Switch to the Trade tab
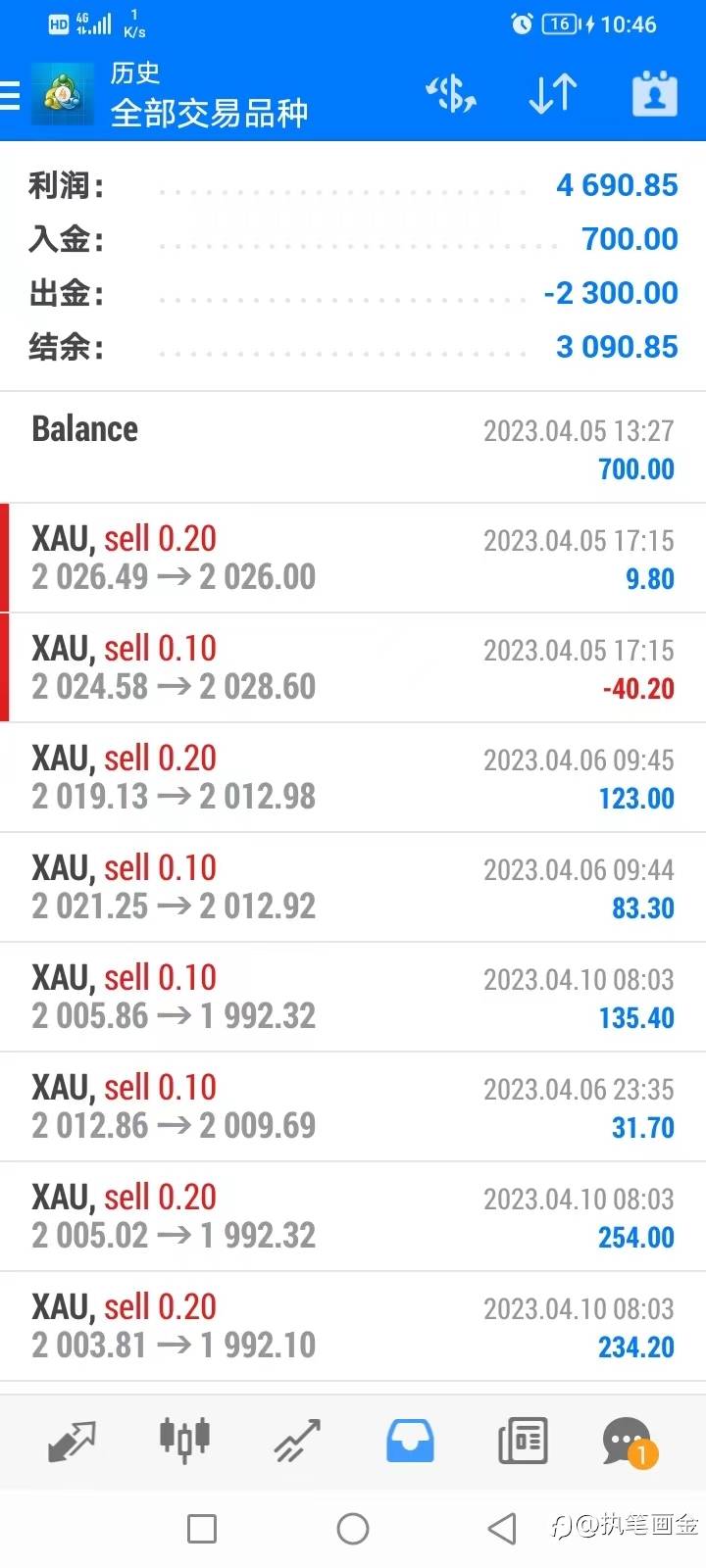Screen dimensions: 706x1568 pos(297,1441)
